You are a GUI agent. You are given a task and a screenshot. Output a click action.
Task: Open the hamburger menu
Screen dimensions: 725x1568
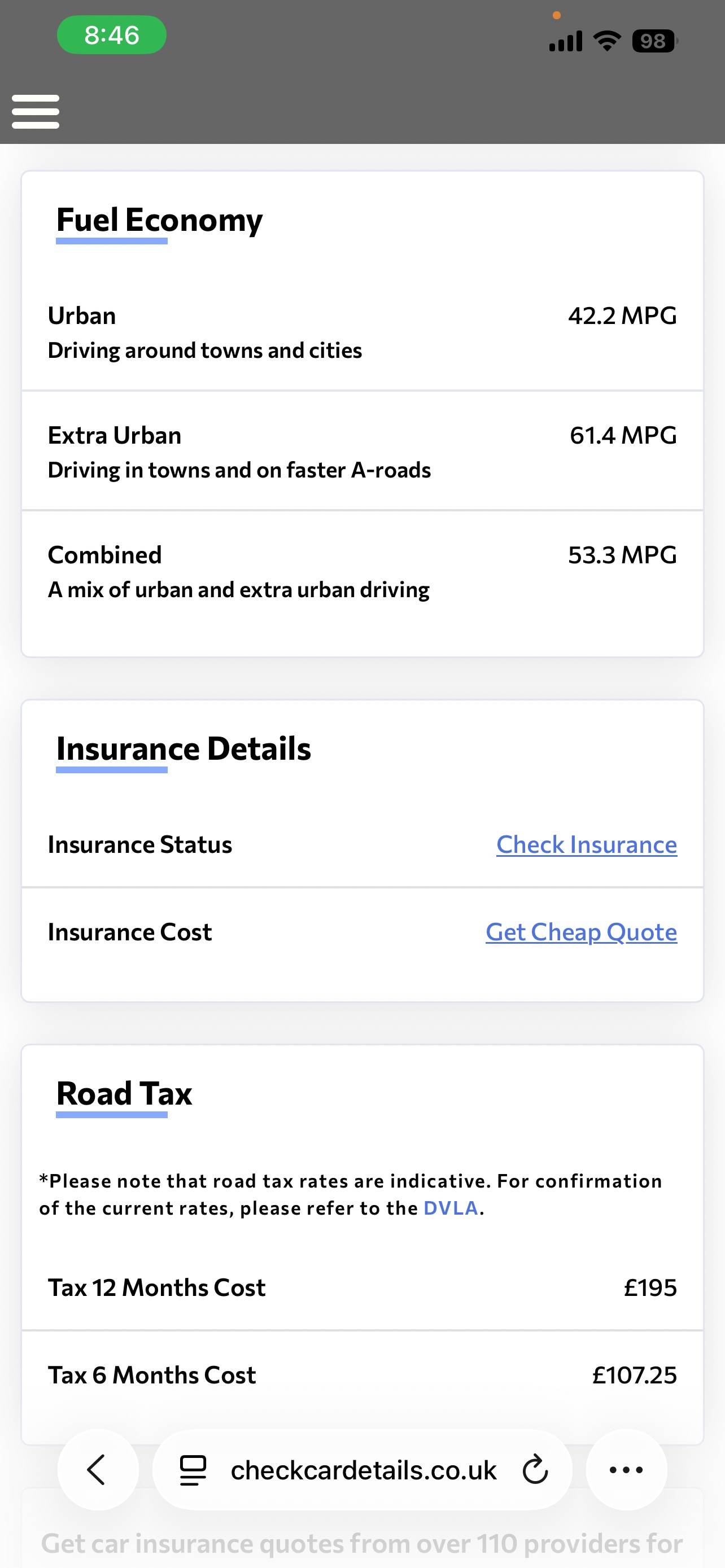point(36,111)
